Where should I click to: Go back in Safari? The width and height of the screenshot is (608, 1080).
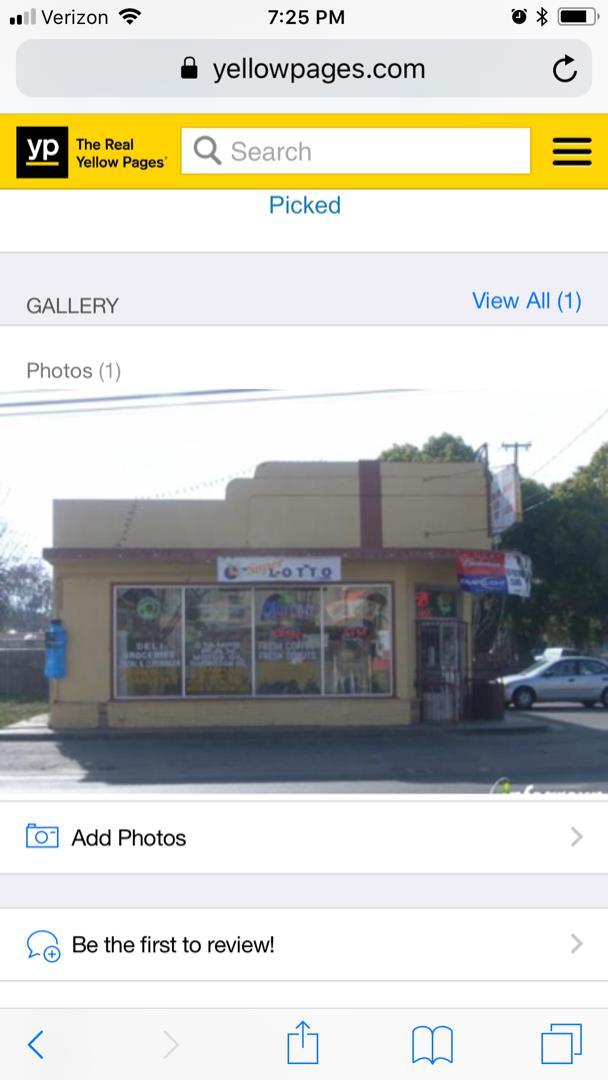pyautogui.click(x=36, y=1045)
